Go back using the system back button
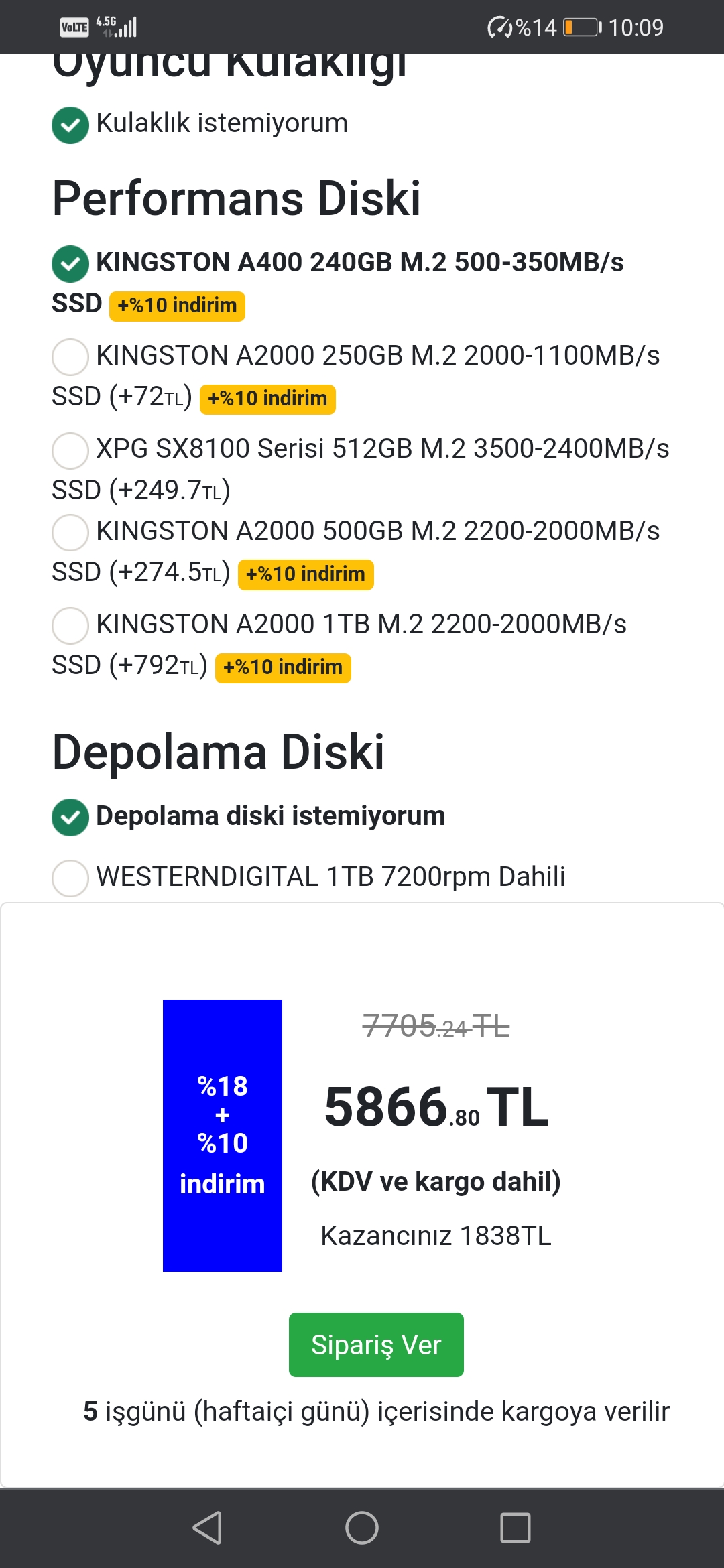724x1568 pixels. point(207,1528)
